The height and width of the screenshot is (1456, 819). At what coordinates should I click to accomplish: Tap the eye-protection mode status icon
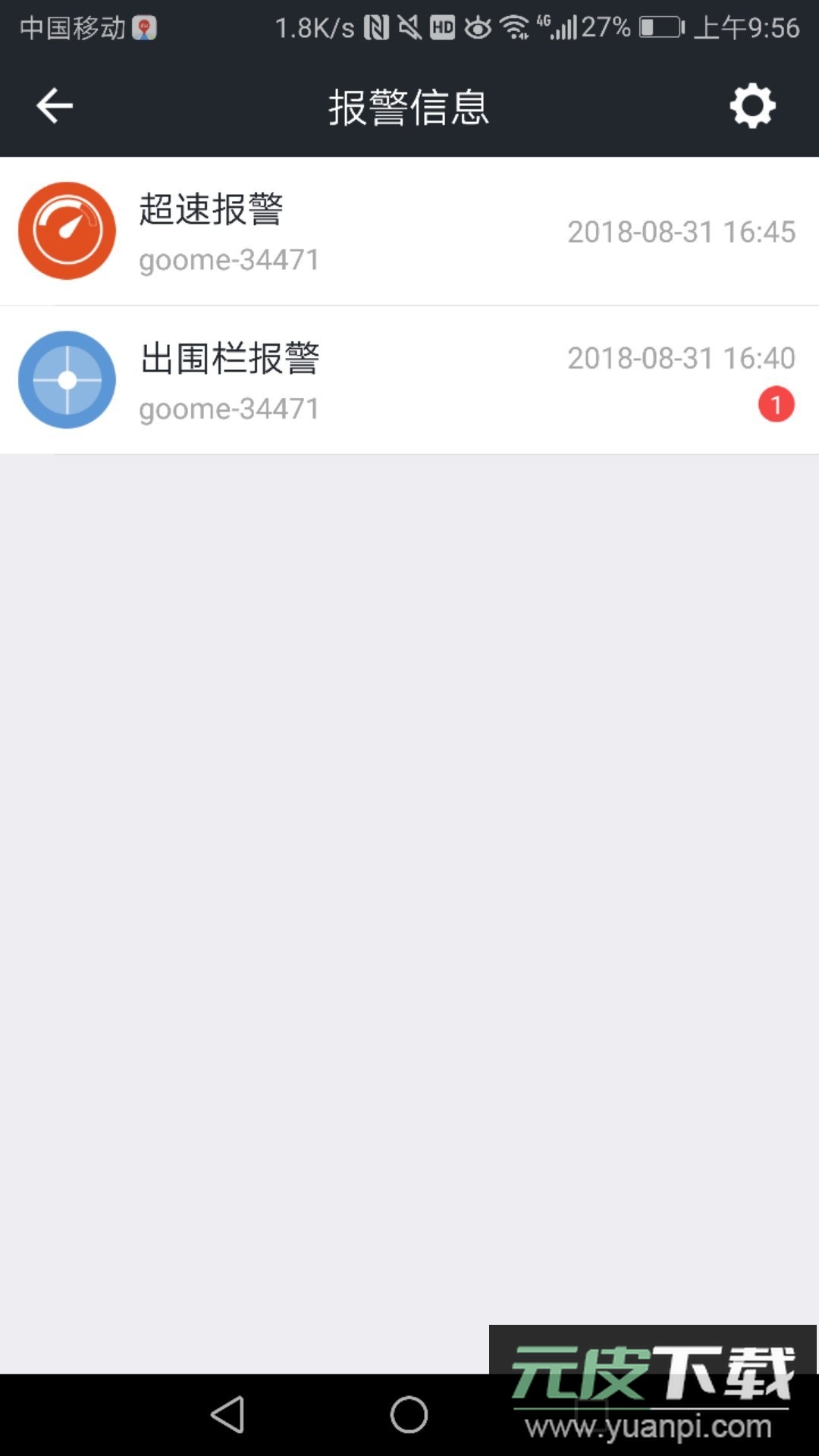[476, 27]
